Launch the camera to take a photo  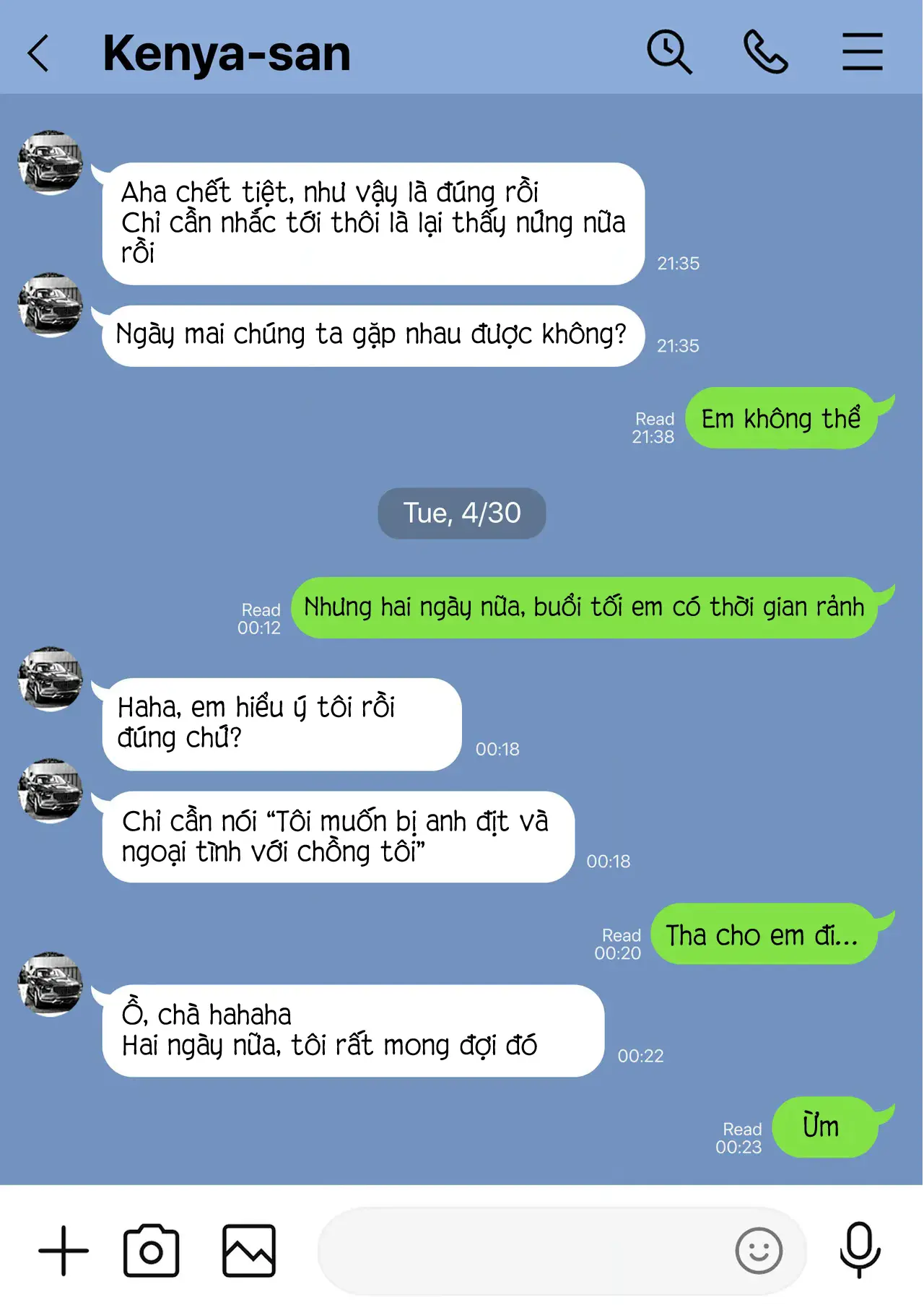151,1250
